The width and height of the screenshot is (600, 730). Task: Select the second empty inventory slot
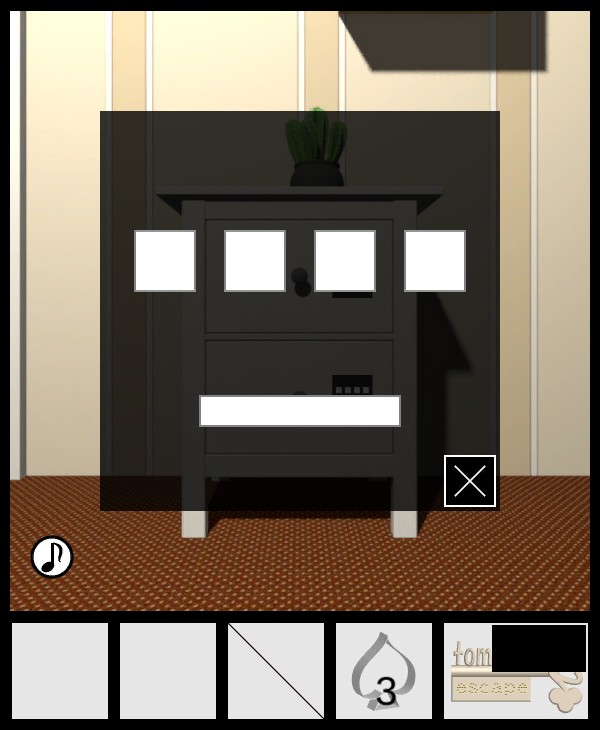click(x=168, y=671)
